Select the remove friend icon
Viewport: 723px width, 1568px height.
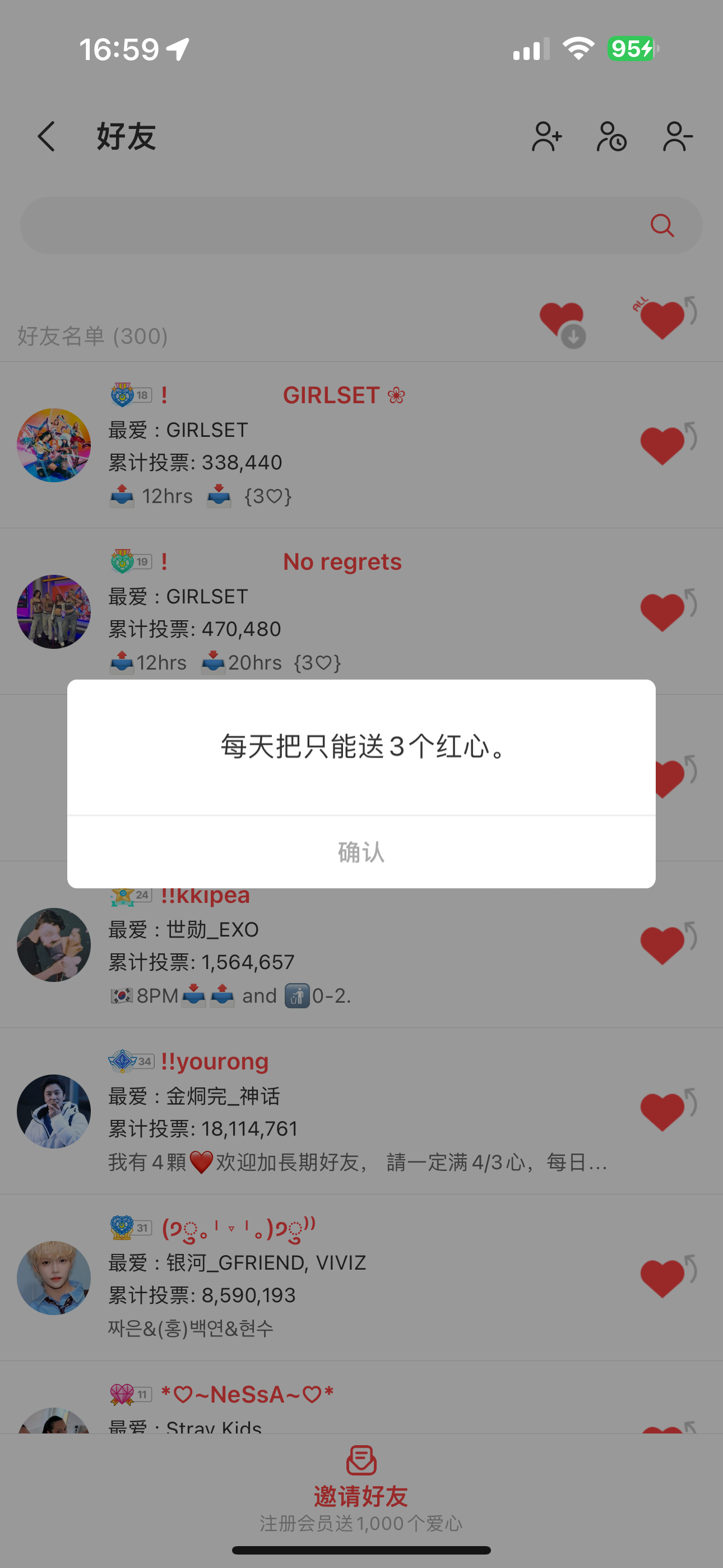tap(676, 137)
